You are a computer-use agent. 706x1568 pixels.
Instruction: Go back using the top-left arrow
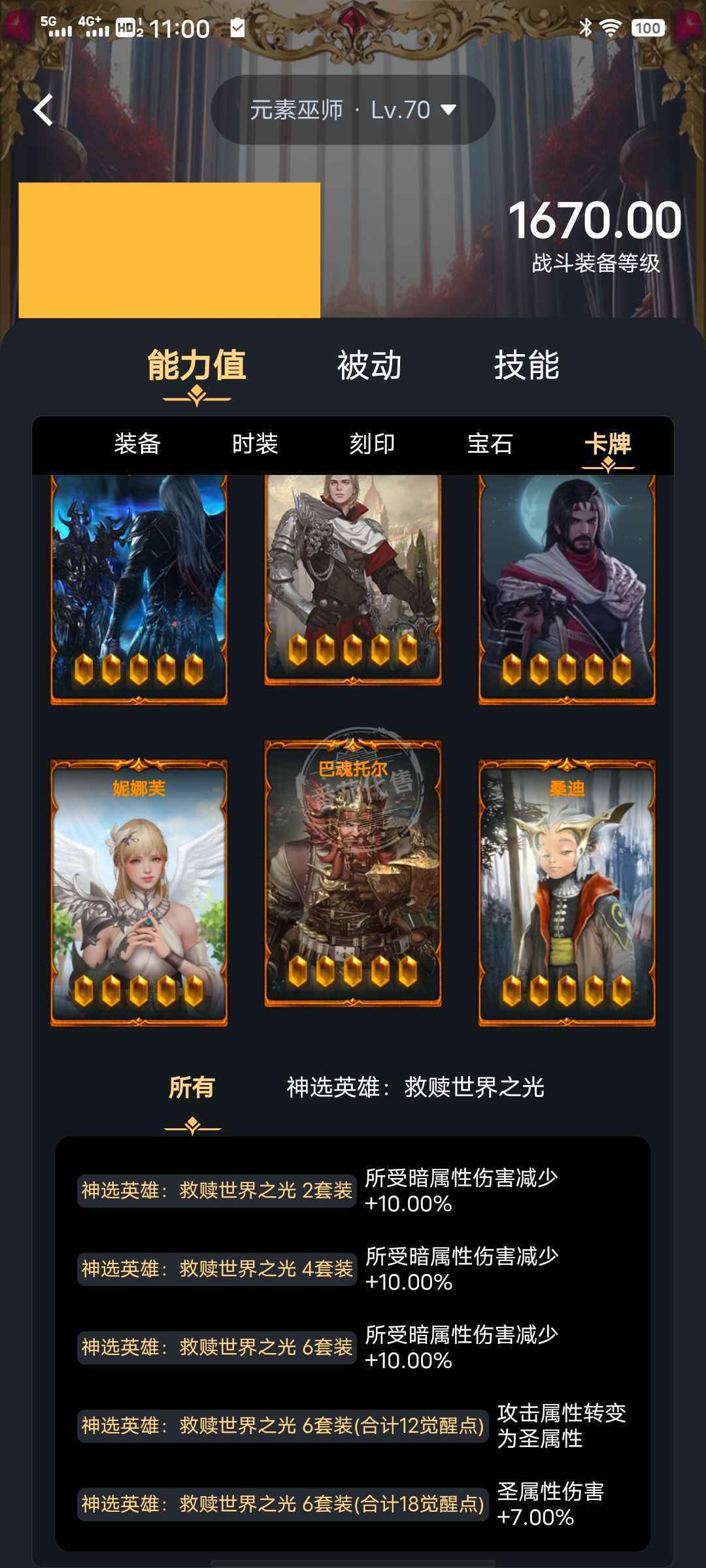(x=43, y=110)
